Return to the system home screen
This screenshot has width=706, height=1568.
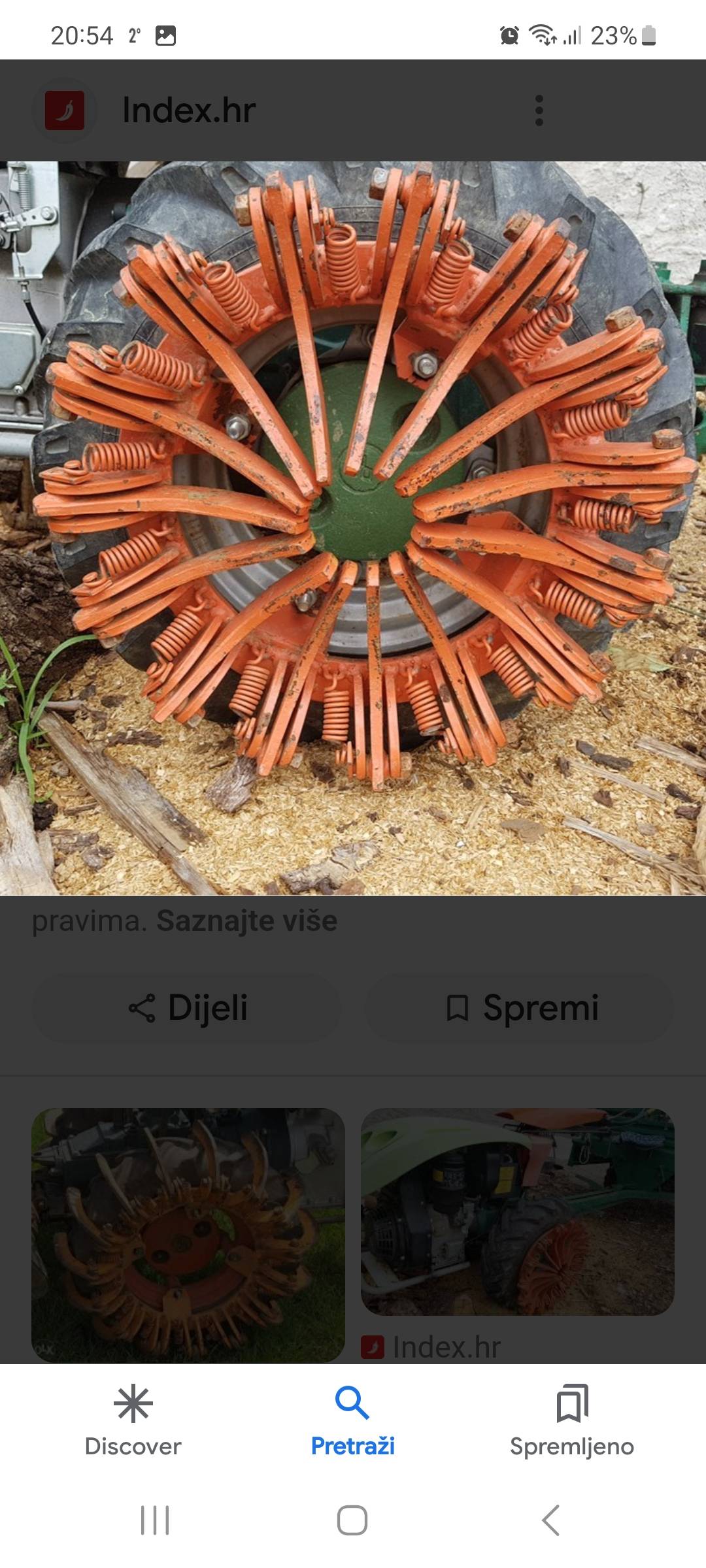tap(352, 1520)
